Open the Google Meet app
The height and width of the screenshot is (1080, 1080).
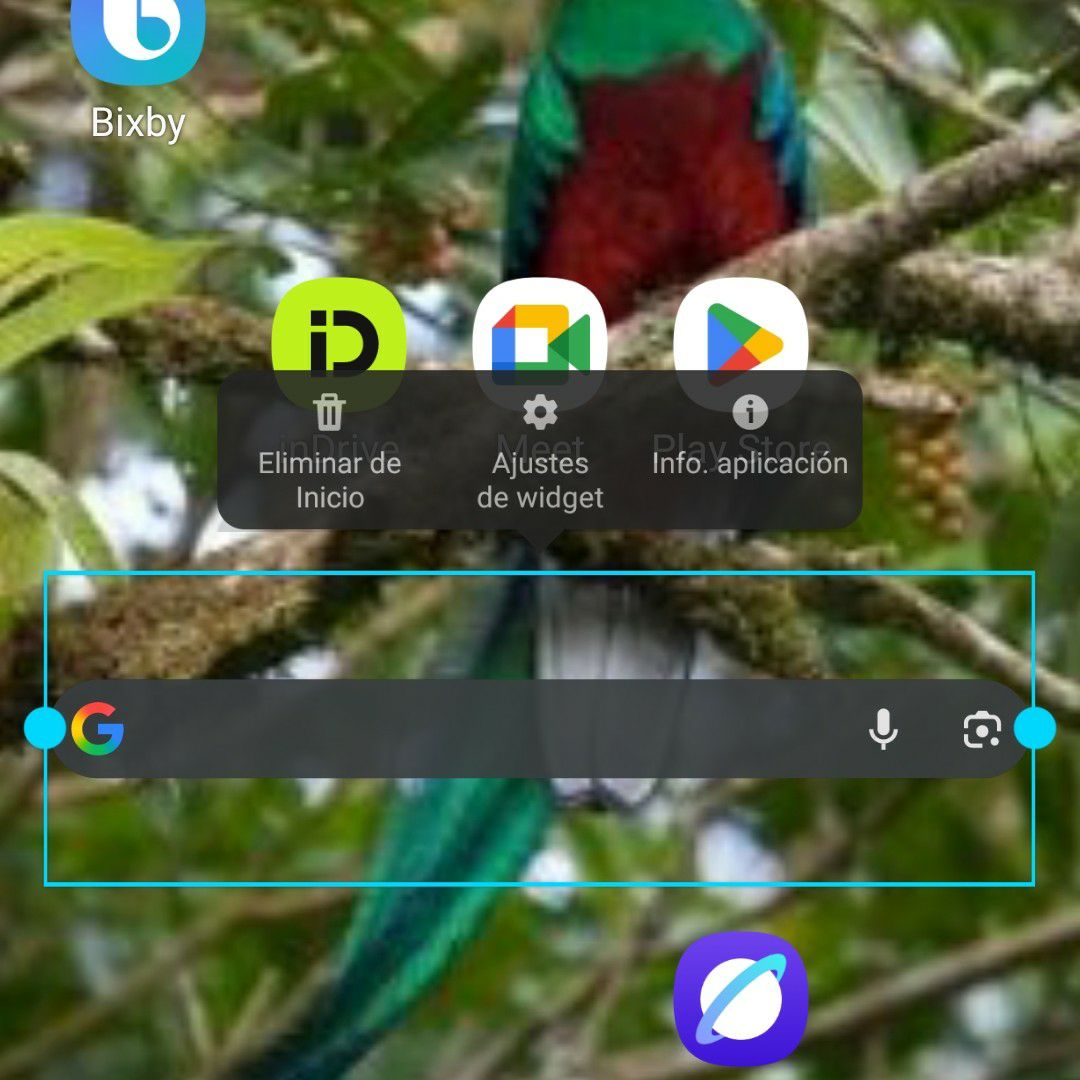click(540, 330)
